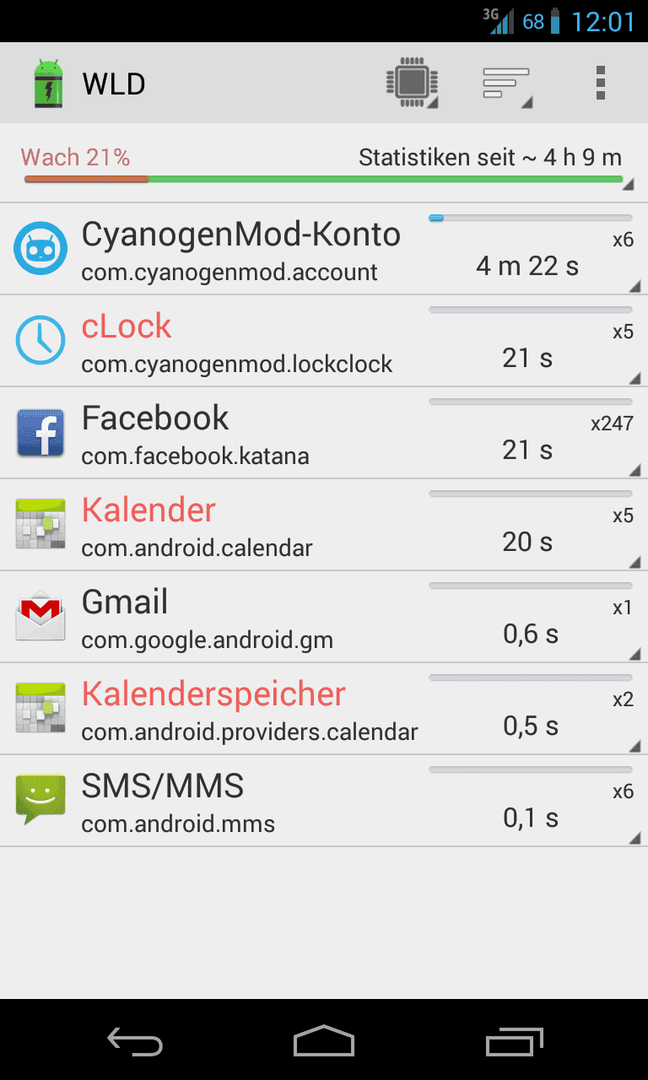Open the overflow menu
648x1080 pixels.
point(600,83)
